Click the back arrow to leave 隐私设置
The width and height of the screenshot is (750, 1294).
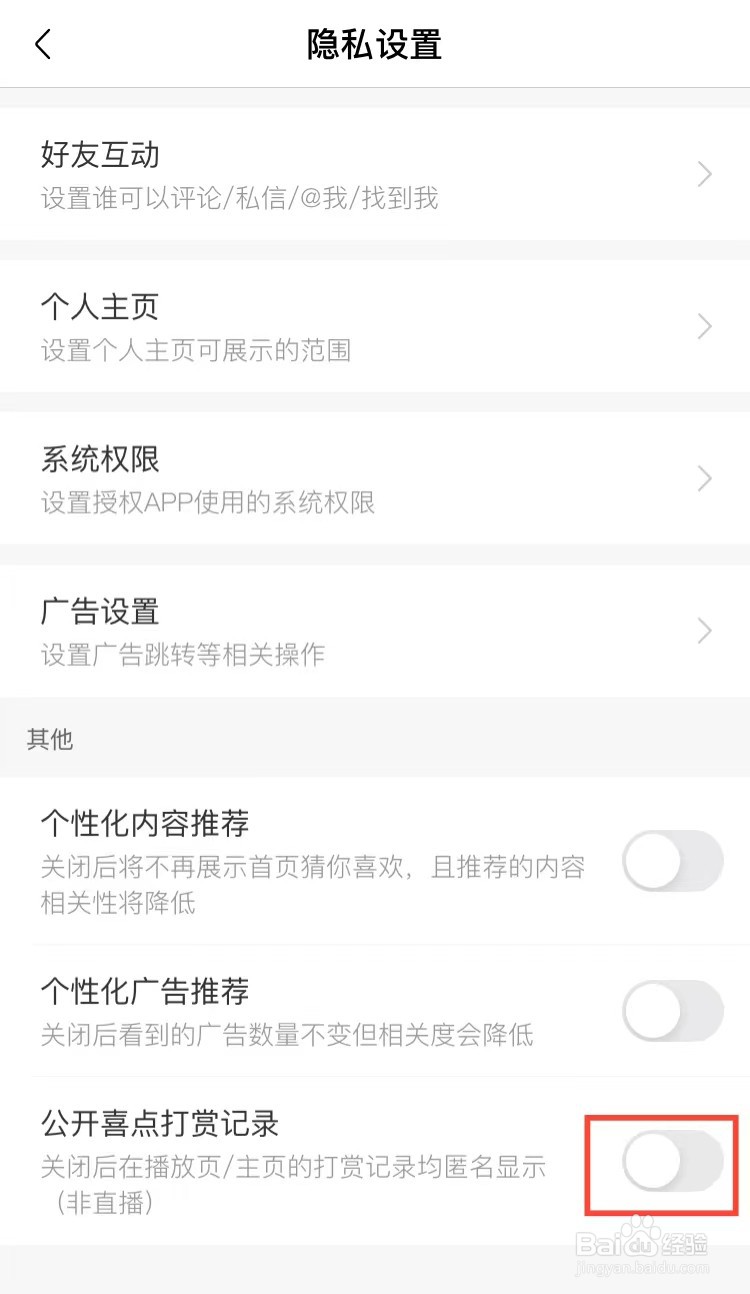(x=42, y=44)
